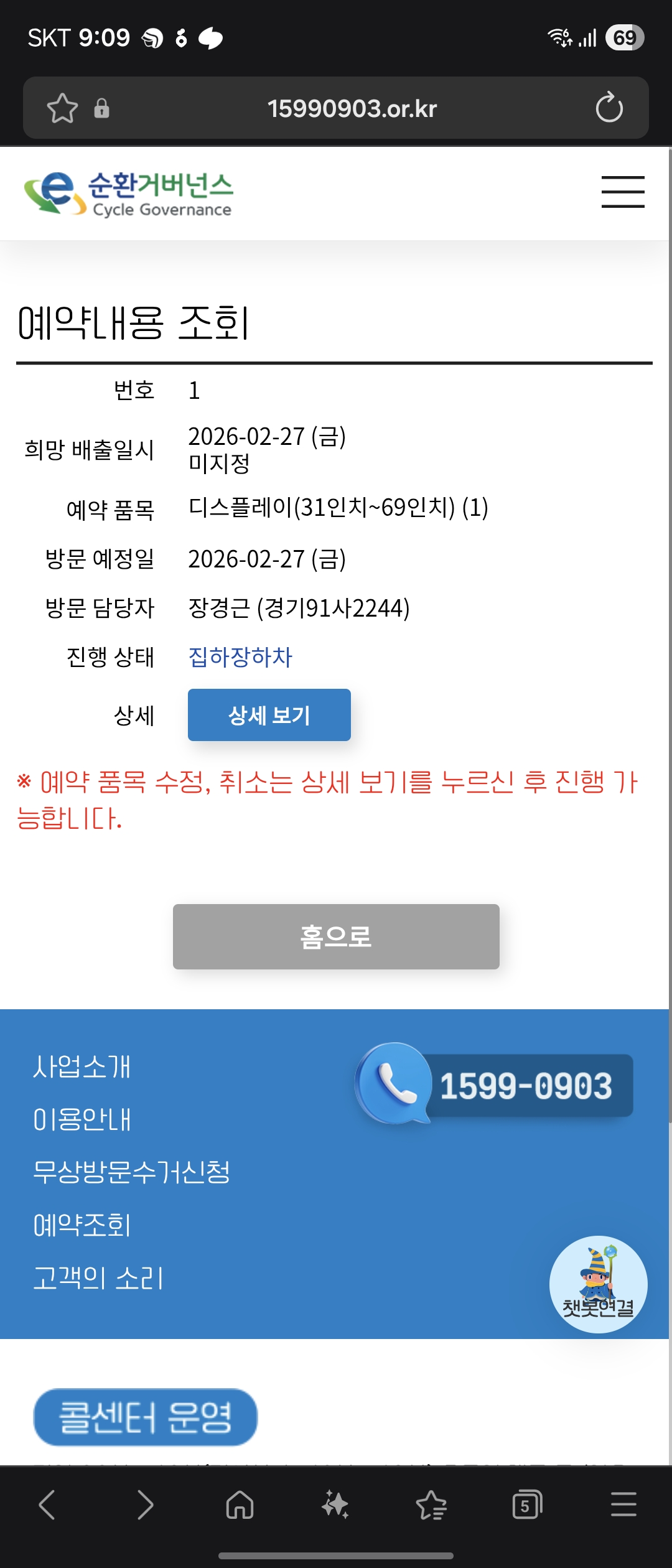672x1568 pixels.
Task: View the 5 open tabs
Action: pos(527,1506)
